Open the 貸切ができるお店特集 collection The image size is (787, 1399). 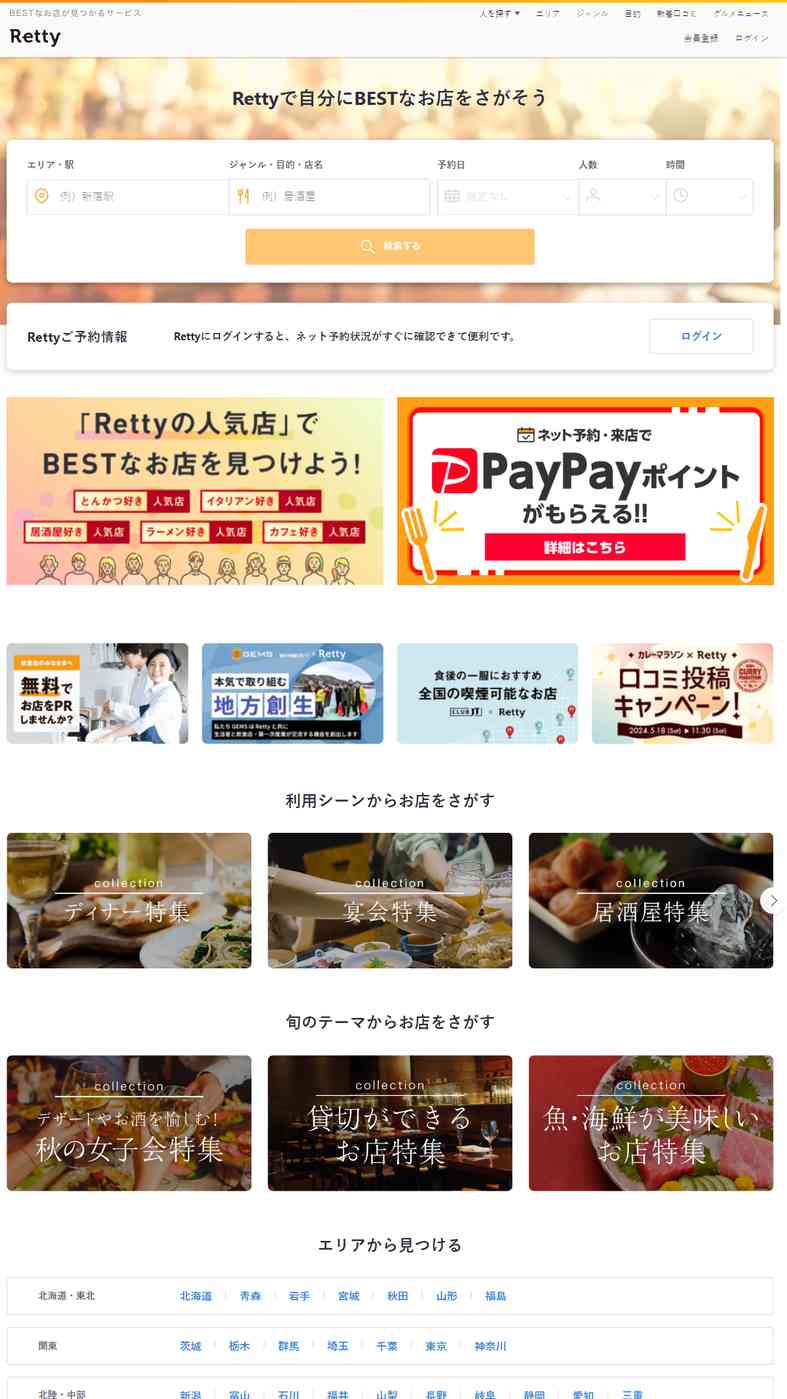coord(390,1123)
